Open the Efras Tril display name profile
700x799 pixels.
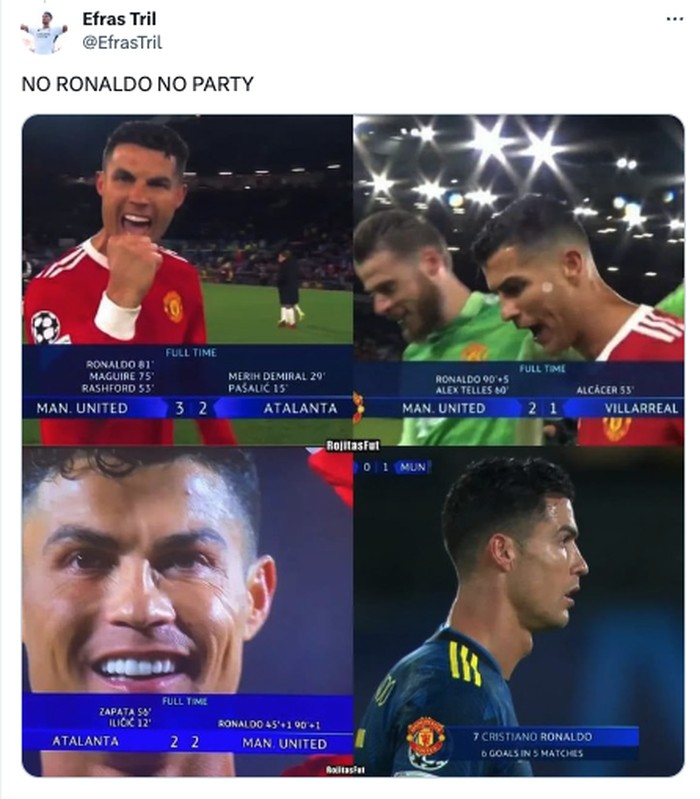coord(119,19)
